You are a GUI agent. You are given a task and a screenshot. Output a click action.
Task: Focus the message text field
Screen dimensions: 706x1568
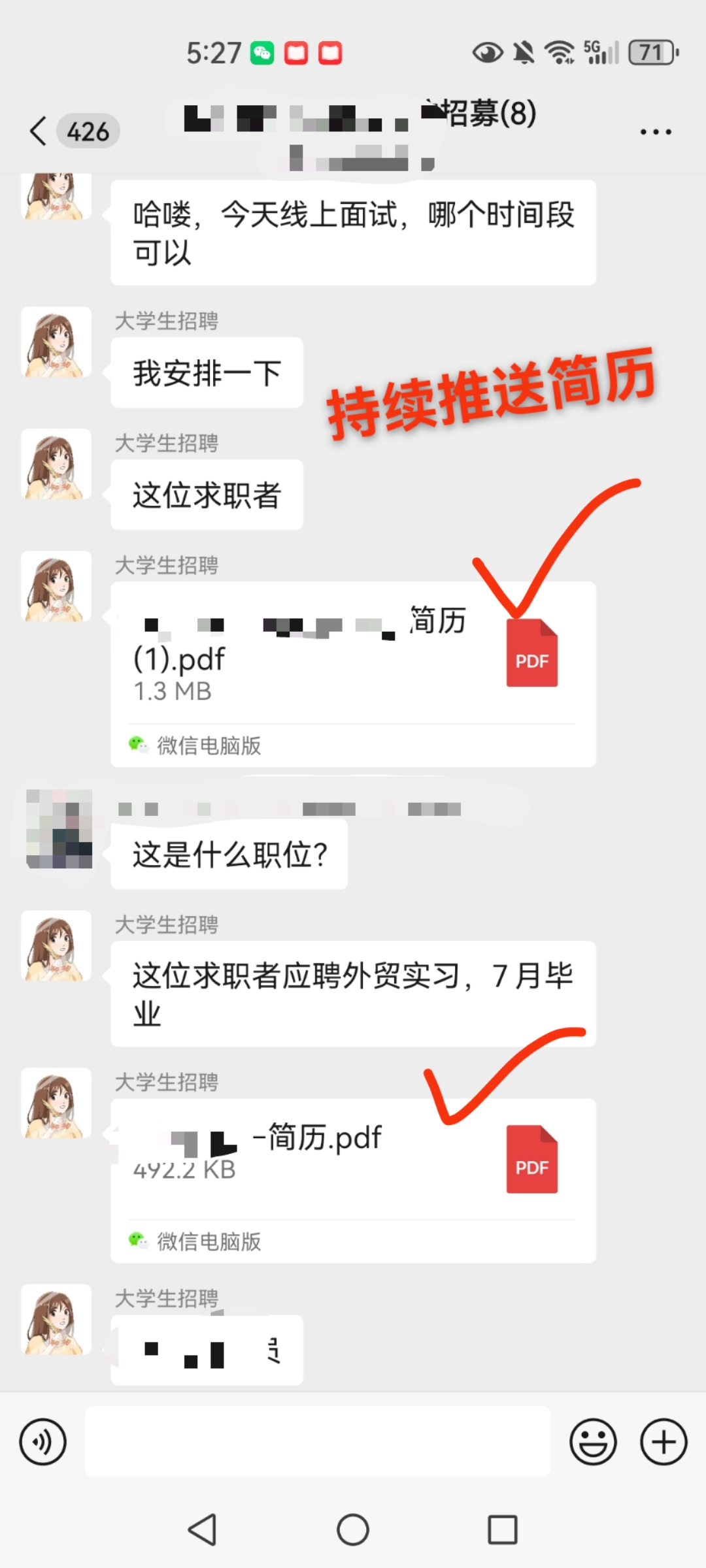coord(317,1442)
